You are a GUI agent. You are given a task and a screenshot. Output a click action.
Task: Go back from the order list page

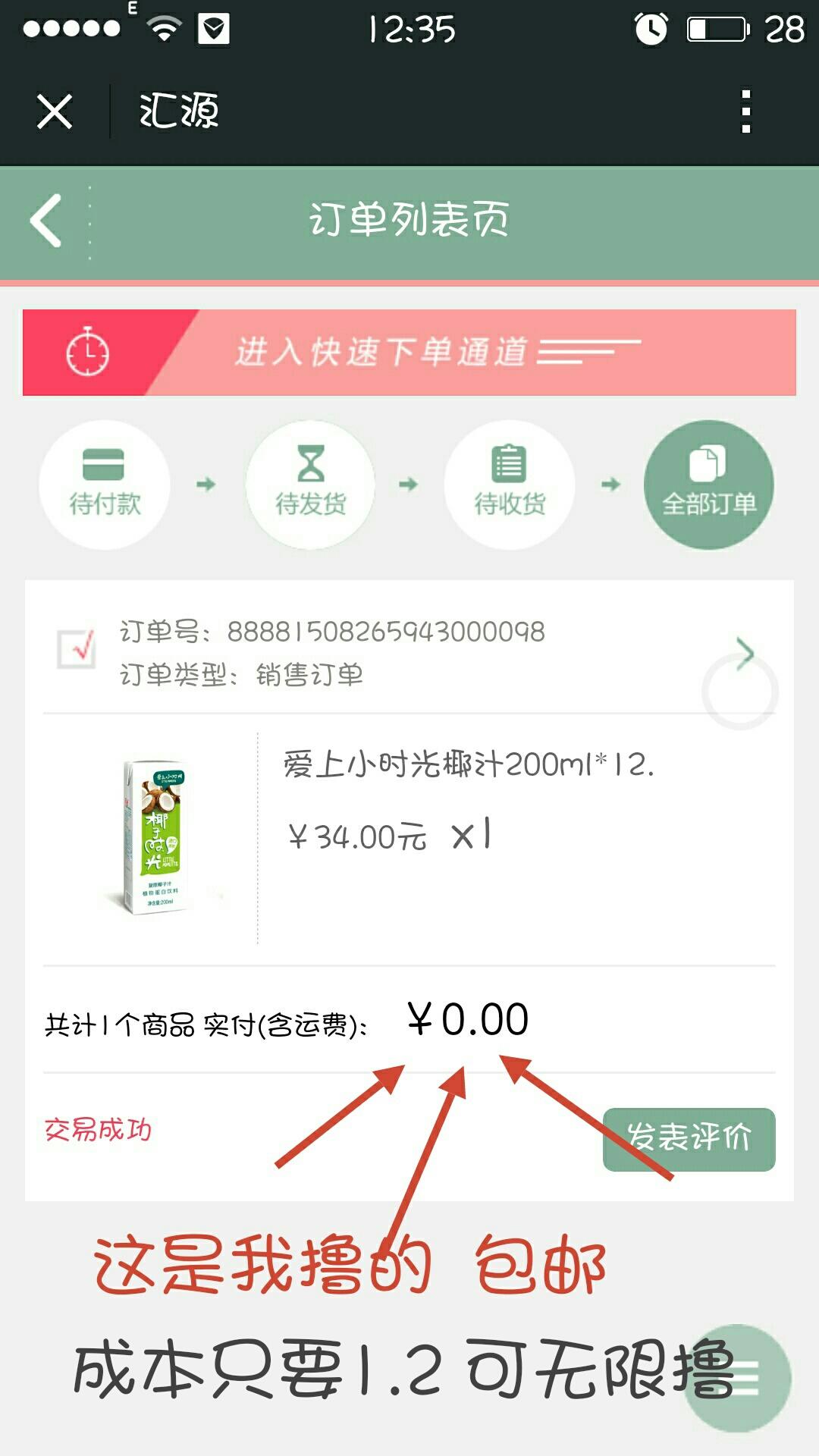point(46,221)
